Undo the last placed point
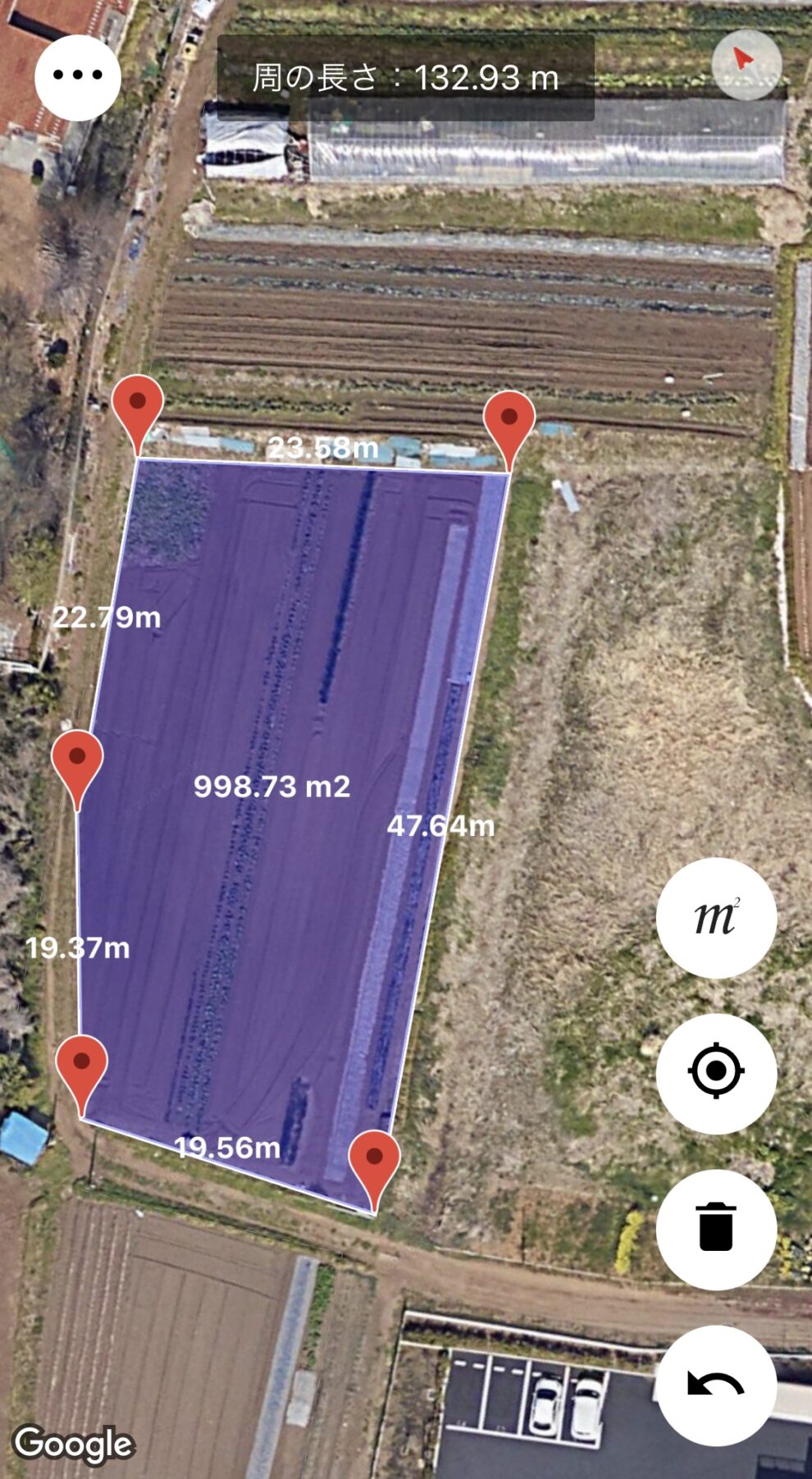812x1479 pixels. click(x=716, y=1385)
